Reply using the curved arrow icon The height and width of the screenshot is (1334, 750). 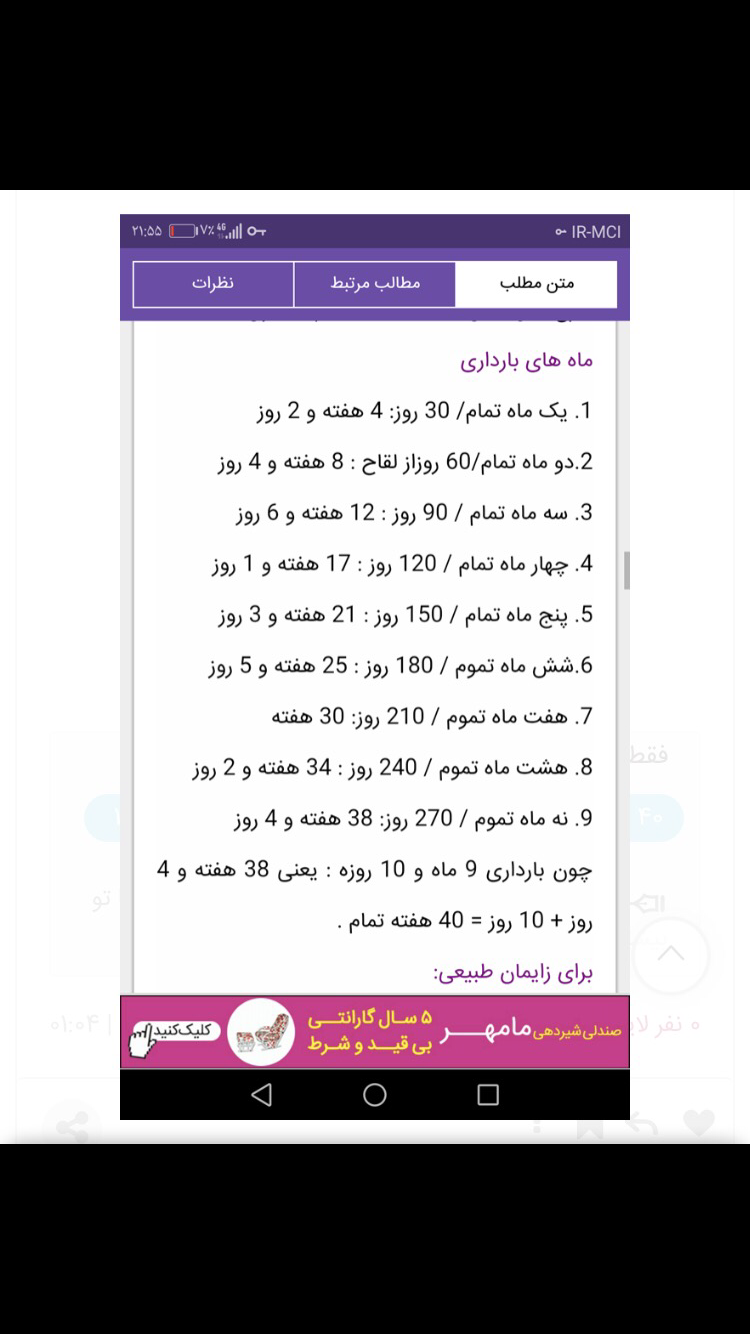coord(642,1127)
